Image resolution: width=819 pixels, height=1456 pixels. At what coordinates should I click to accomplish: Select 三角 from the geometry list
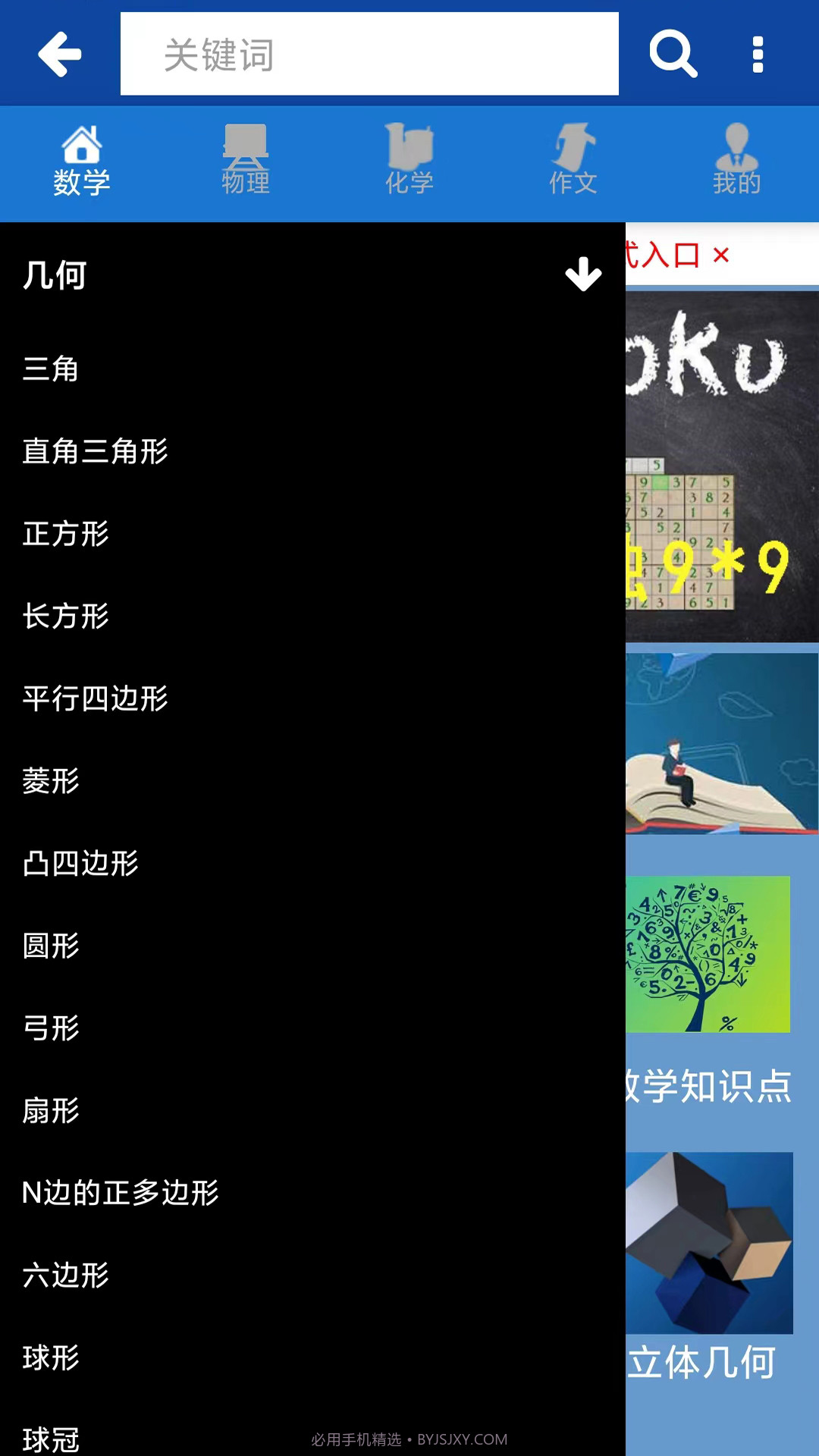(x=49, y=369)
